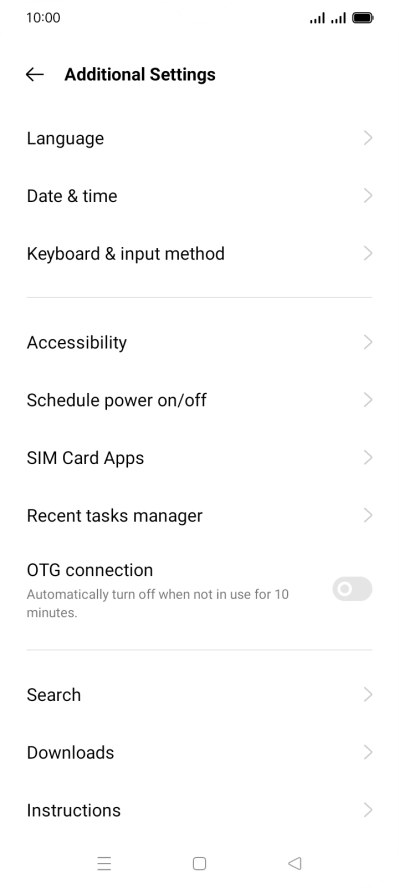Go back from Additional Settings
399x888 pixels.
(35, 74)
